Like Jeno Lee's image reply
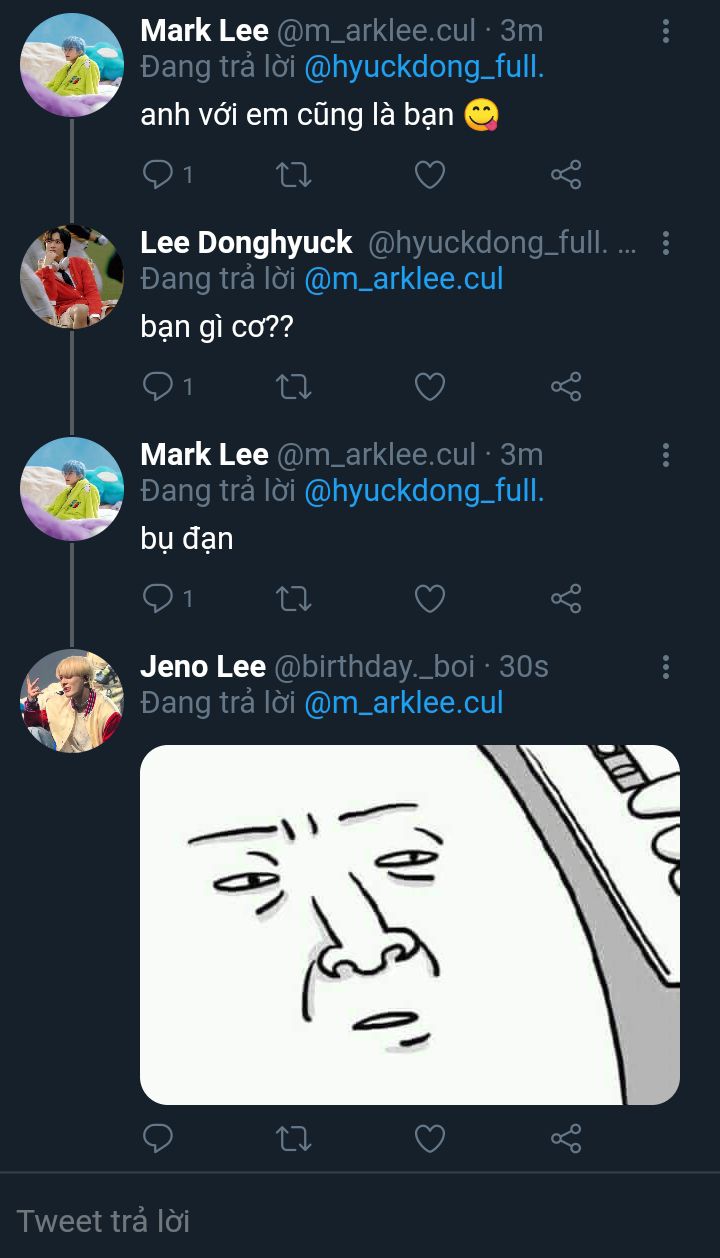This screenshot has height=1258, width=720. 430,1138
